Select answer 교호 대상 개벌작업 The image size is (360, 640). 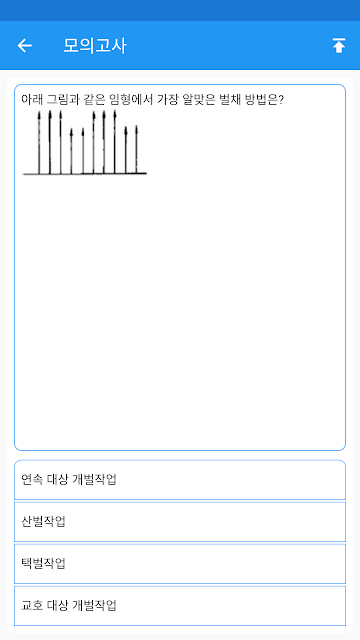point(180,606)
